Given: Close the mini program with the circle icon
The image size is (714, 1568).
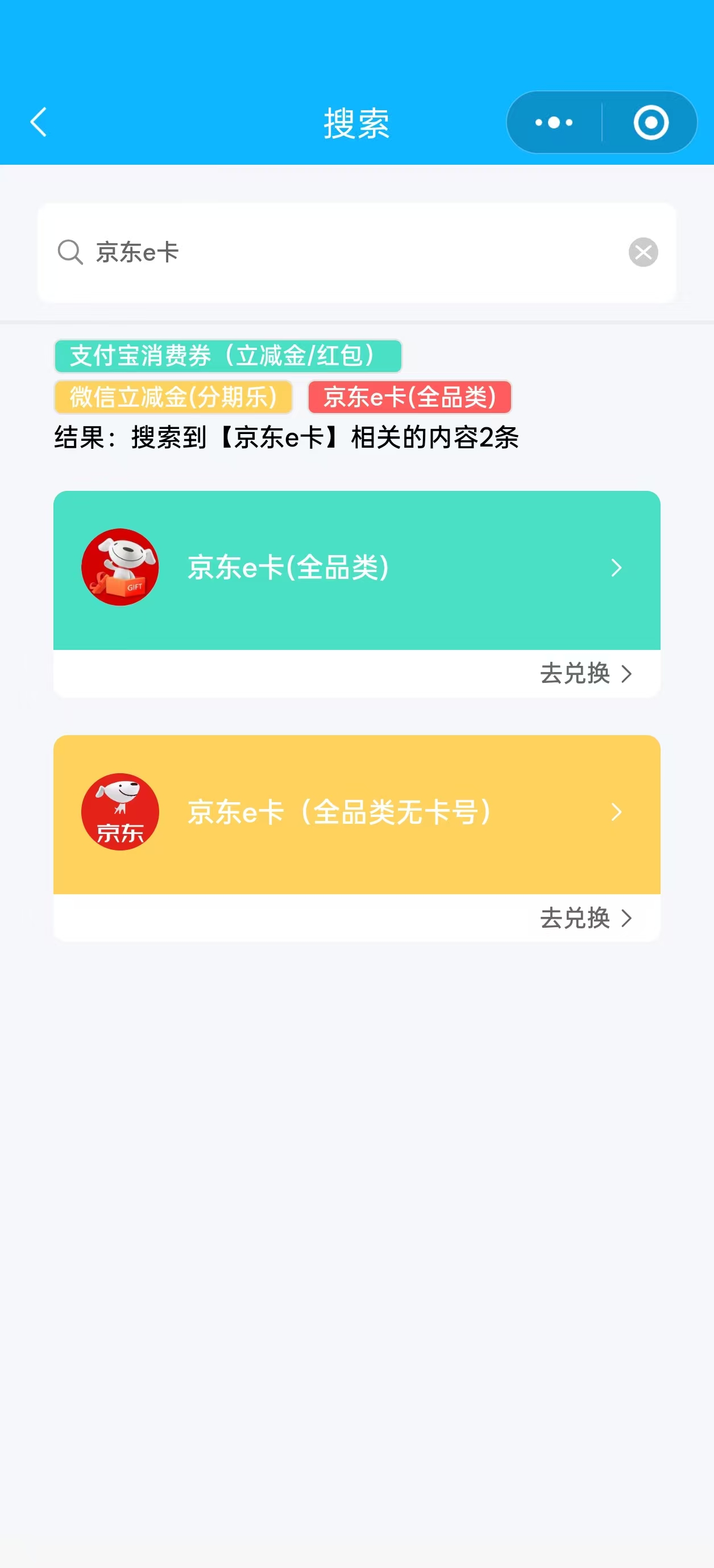Looking at the screenshot, I should (x=651, y=122).
